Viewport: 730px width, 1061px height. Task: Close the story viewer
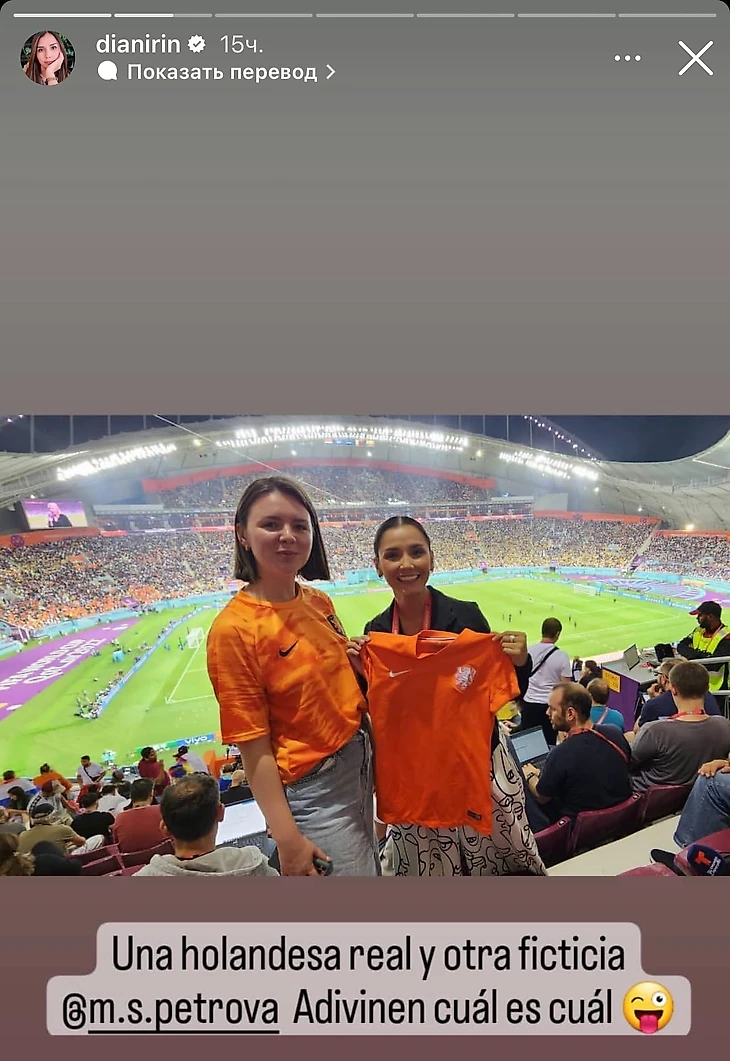[x=695, y=58]
